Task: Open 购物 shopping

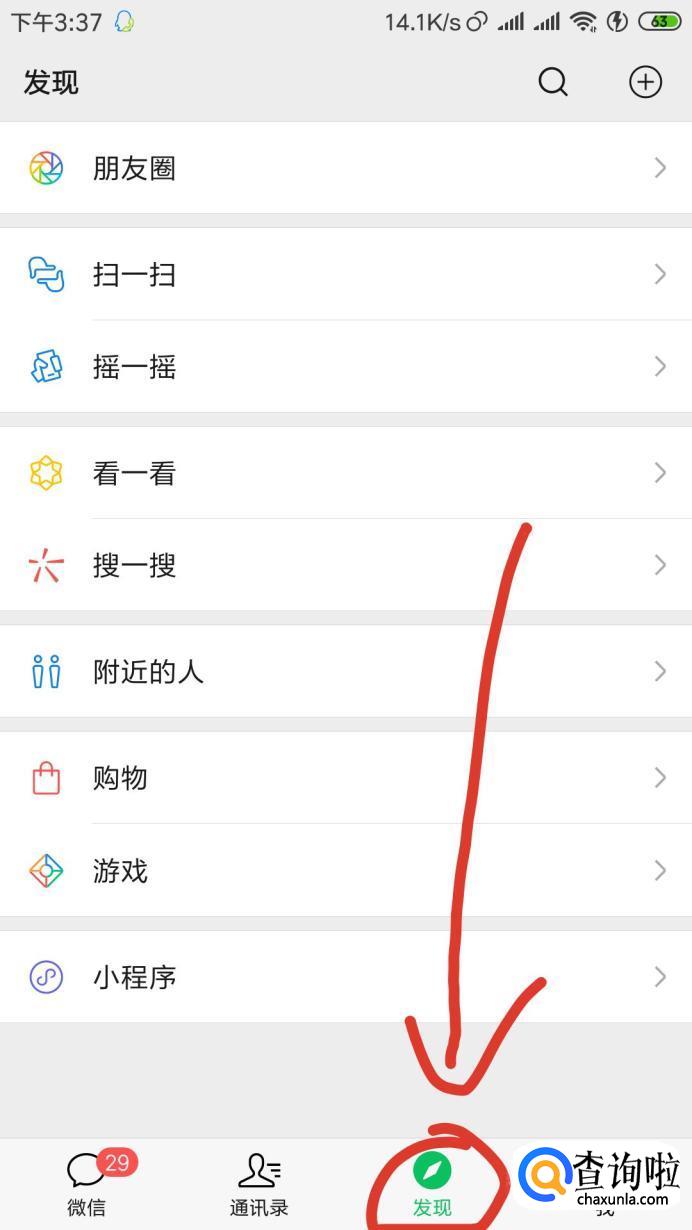Action: coord(345,778)
